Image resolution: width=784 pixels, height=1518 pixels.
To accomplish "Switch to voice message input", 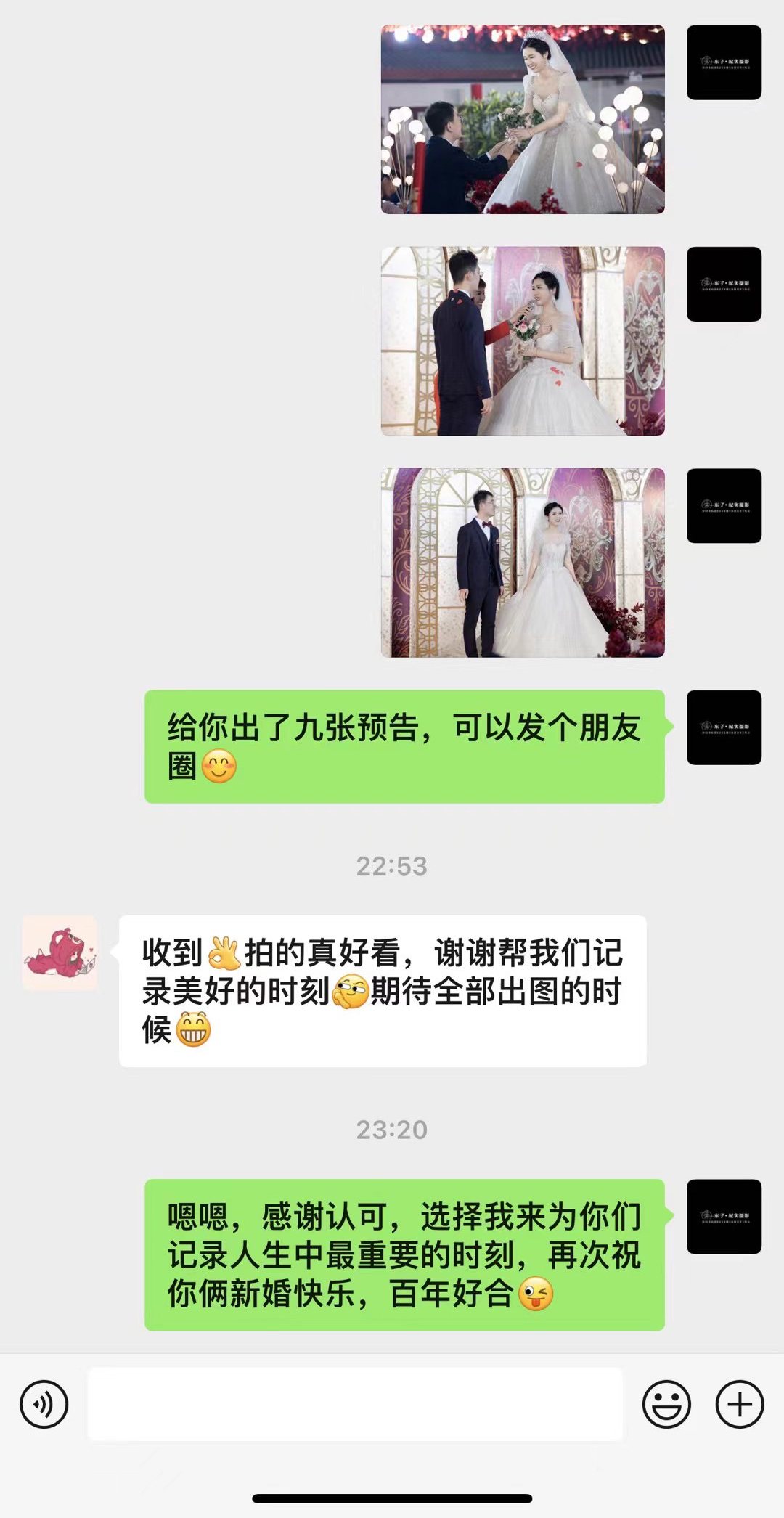I will click(x=44, y=1404).
